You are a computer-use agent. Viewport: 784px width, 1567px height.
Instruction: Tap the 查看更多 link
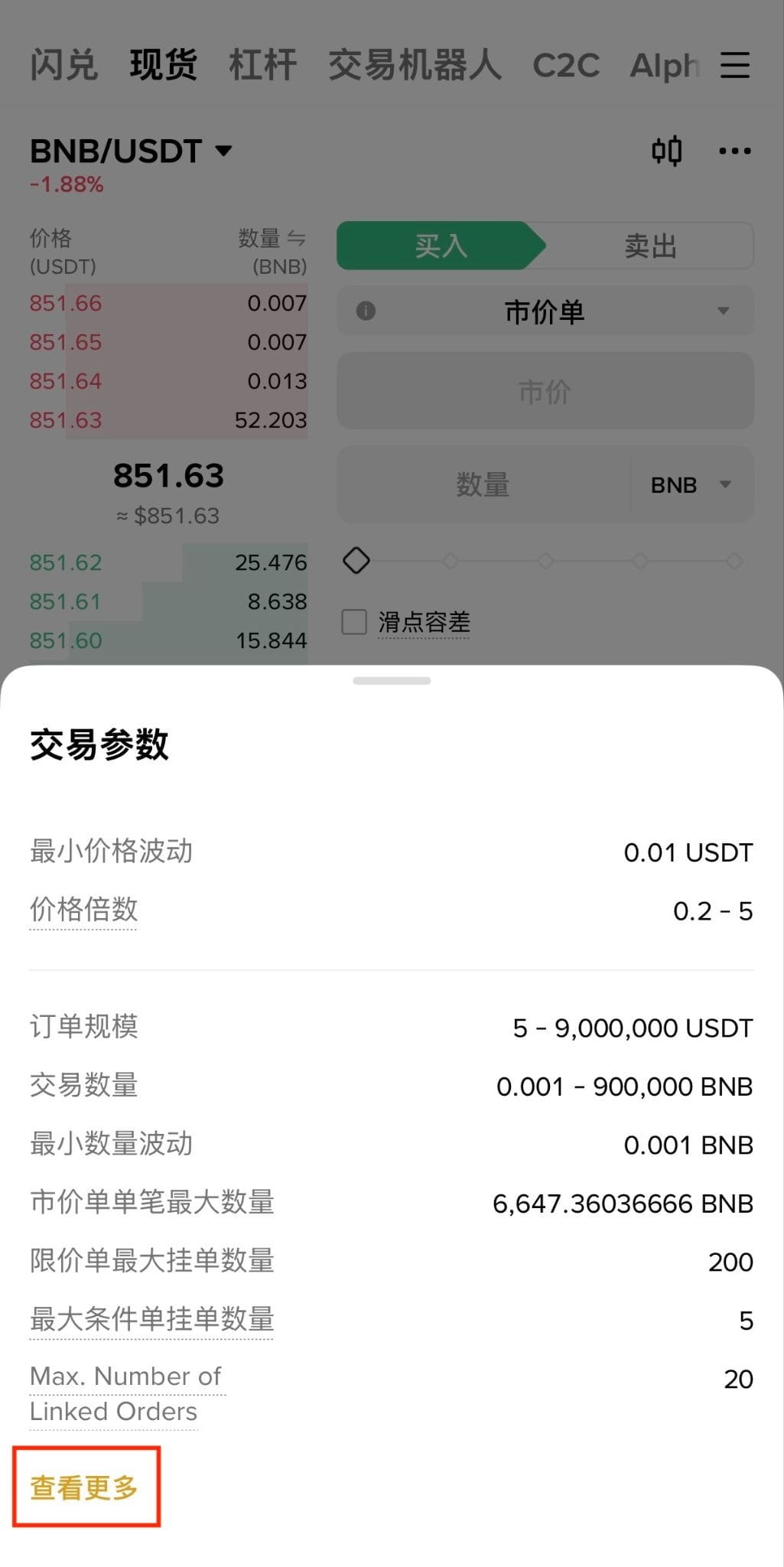[84, 1487]
